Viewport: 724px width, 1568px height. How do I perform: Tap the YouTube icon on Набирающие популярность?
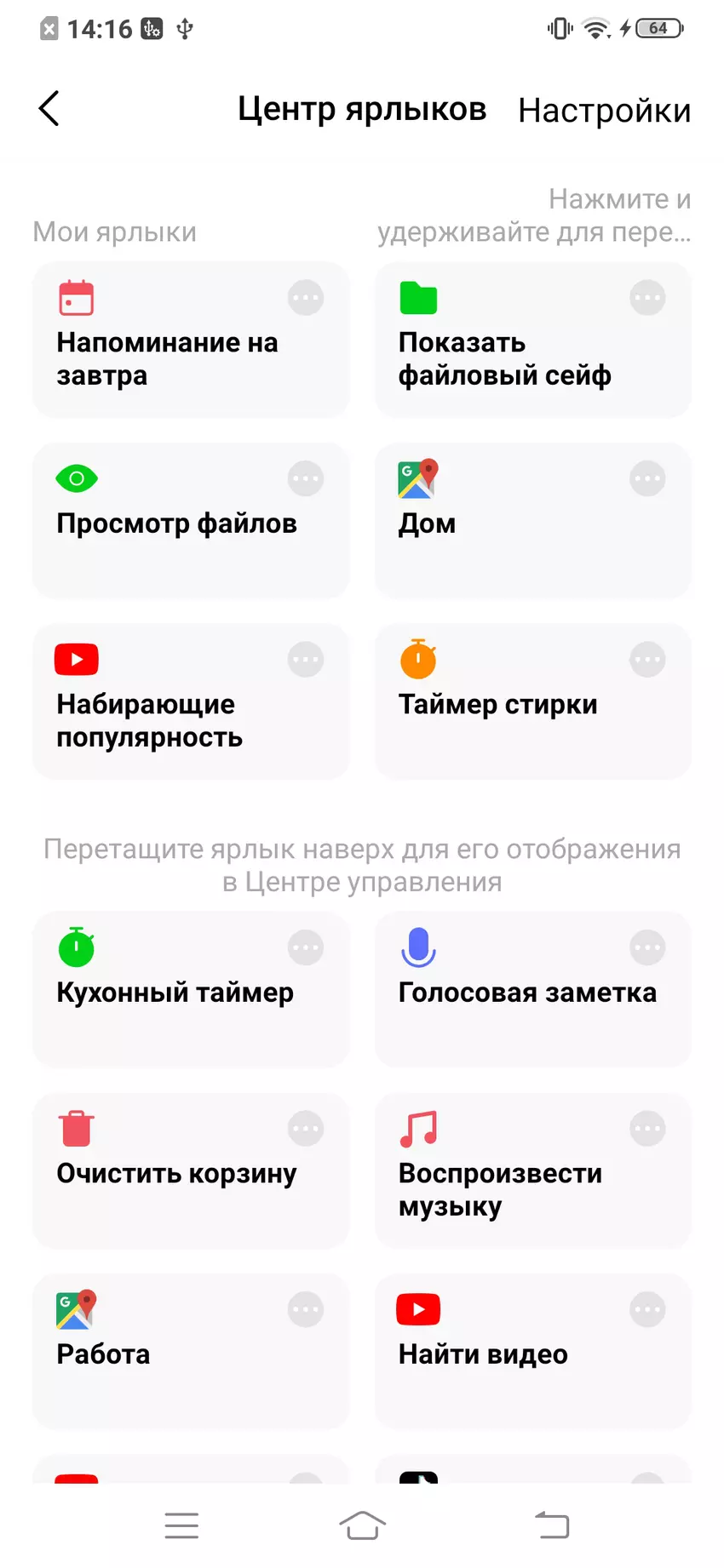[x=76, y=659]
